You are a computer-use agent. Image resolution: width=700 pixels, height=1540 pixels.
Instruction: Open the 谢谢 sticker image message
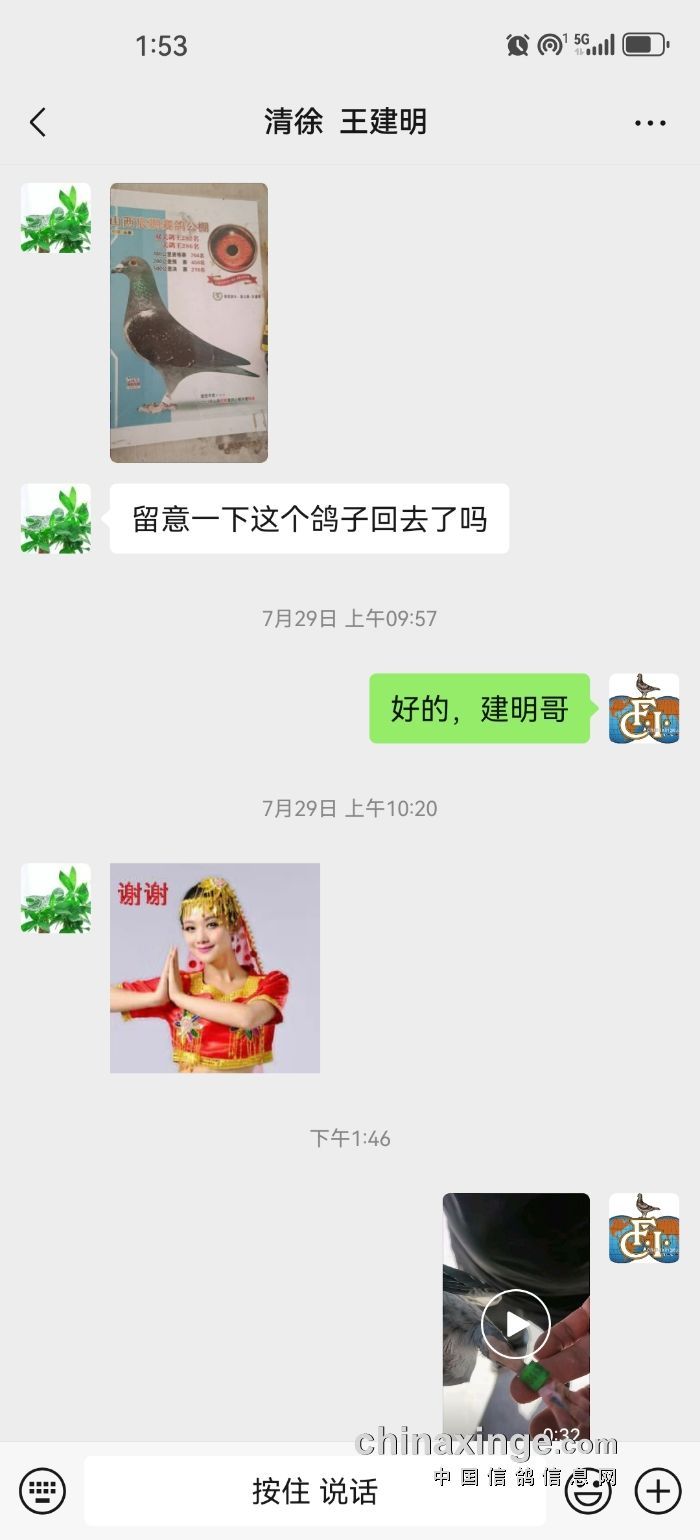(215, 968)
